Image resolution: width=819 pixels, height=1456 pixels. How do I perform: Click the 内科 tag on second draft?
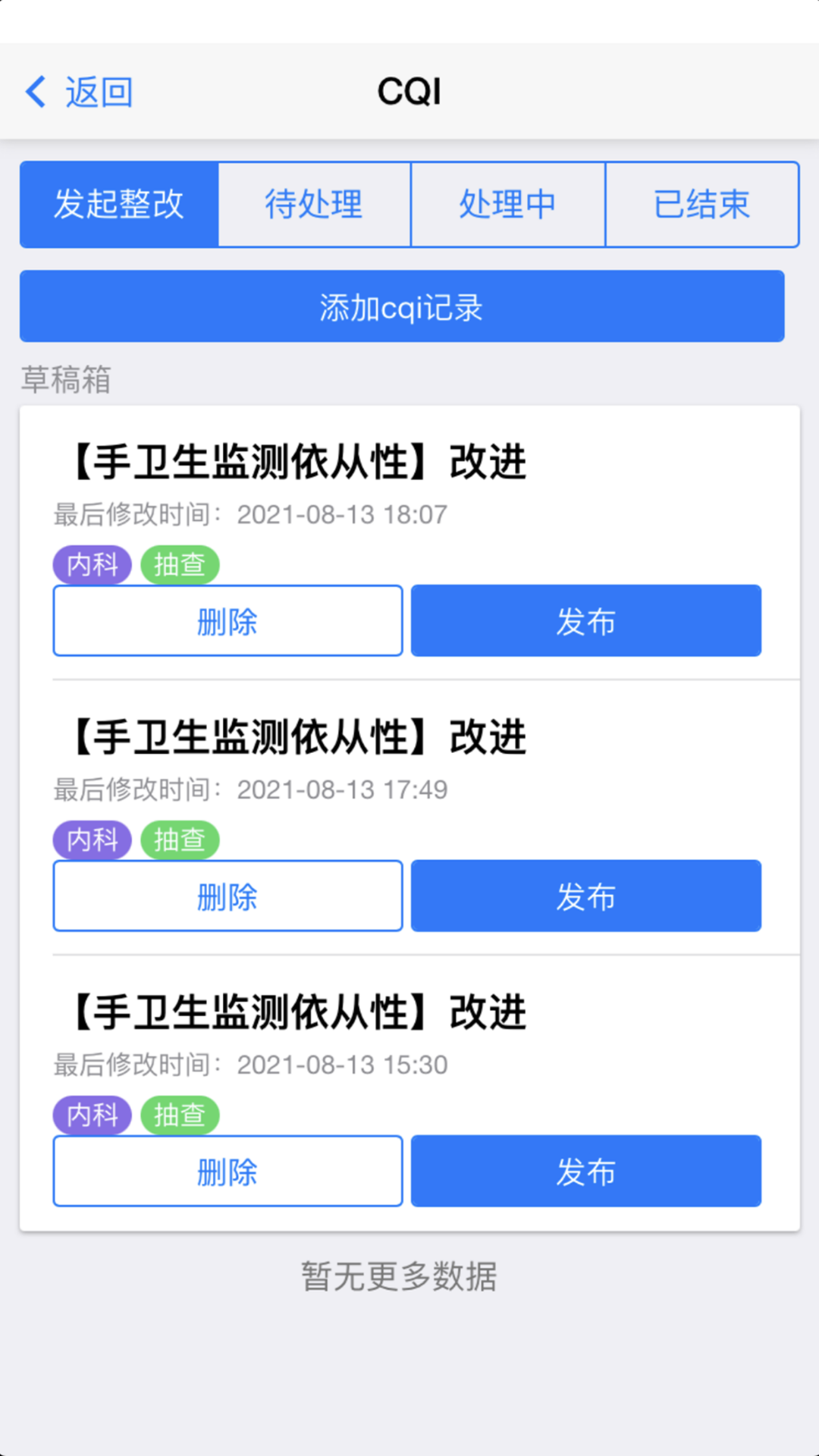pos(92,839)
